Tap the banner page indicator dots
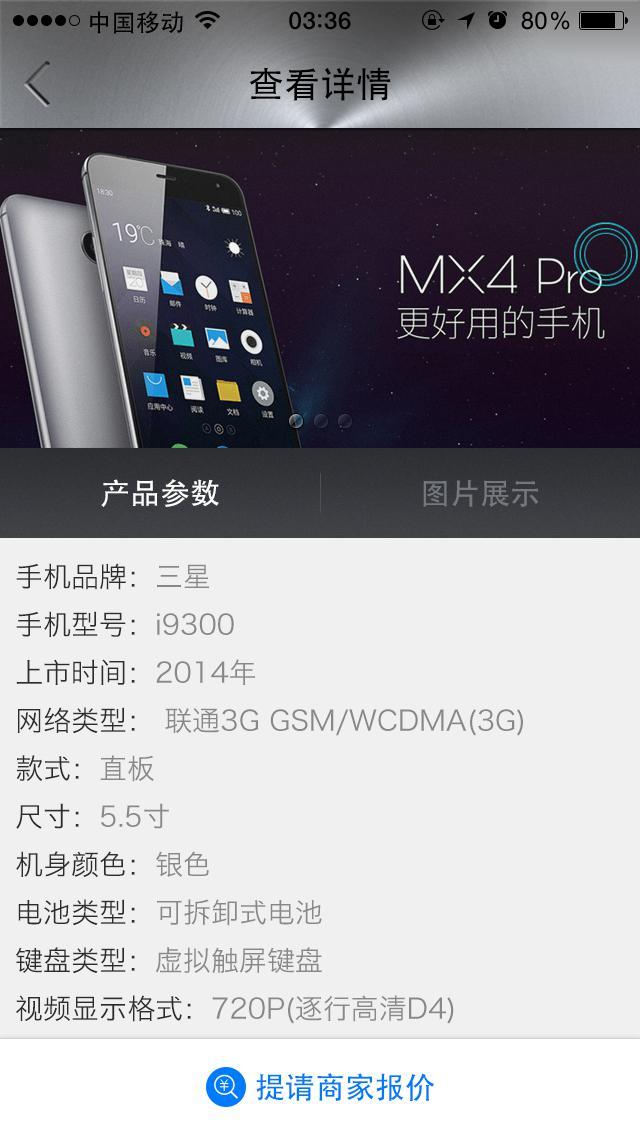The height and width of the screenshot is (1136, 640). [320, 421]
